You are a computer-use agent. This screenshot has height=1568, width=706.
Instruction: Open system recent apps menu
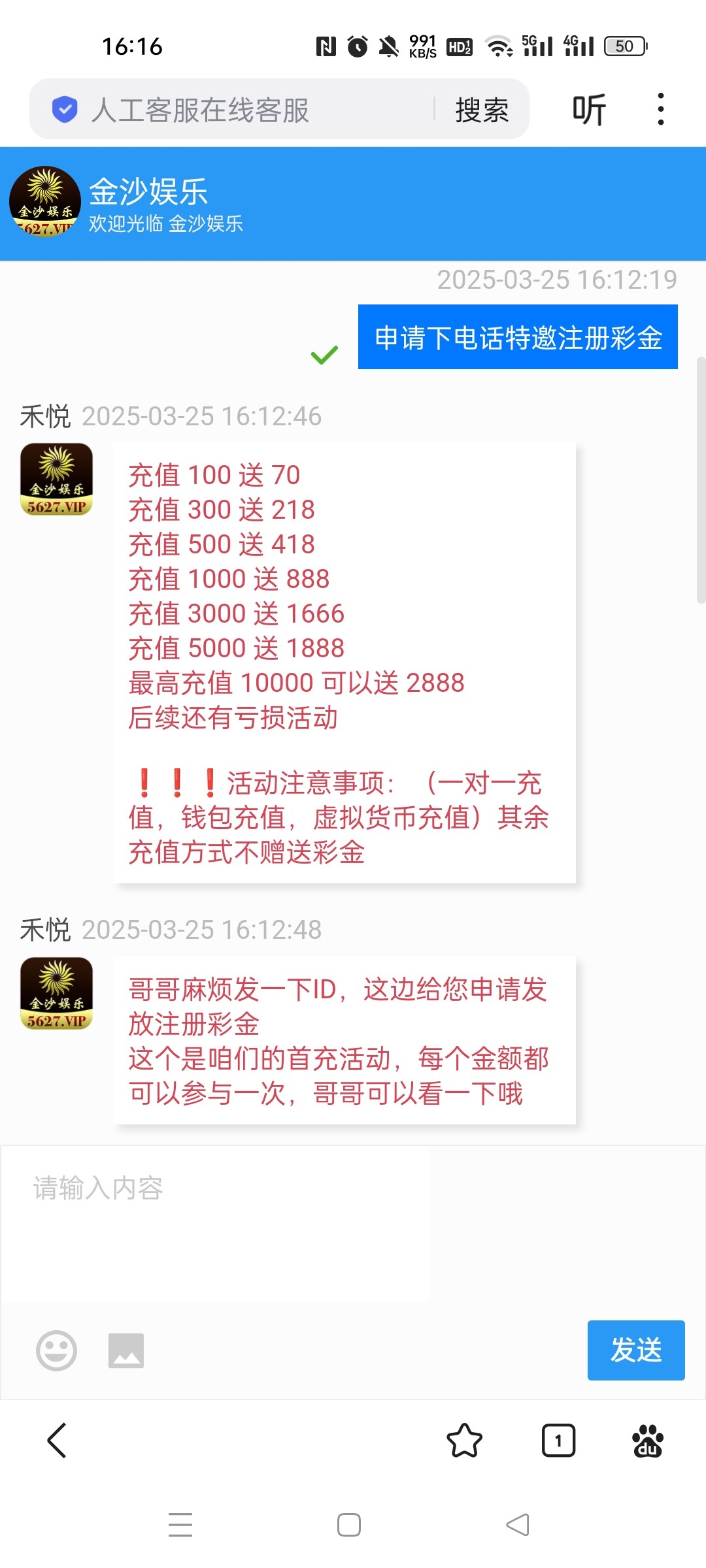[180, 1525]
